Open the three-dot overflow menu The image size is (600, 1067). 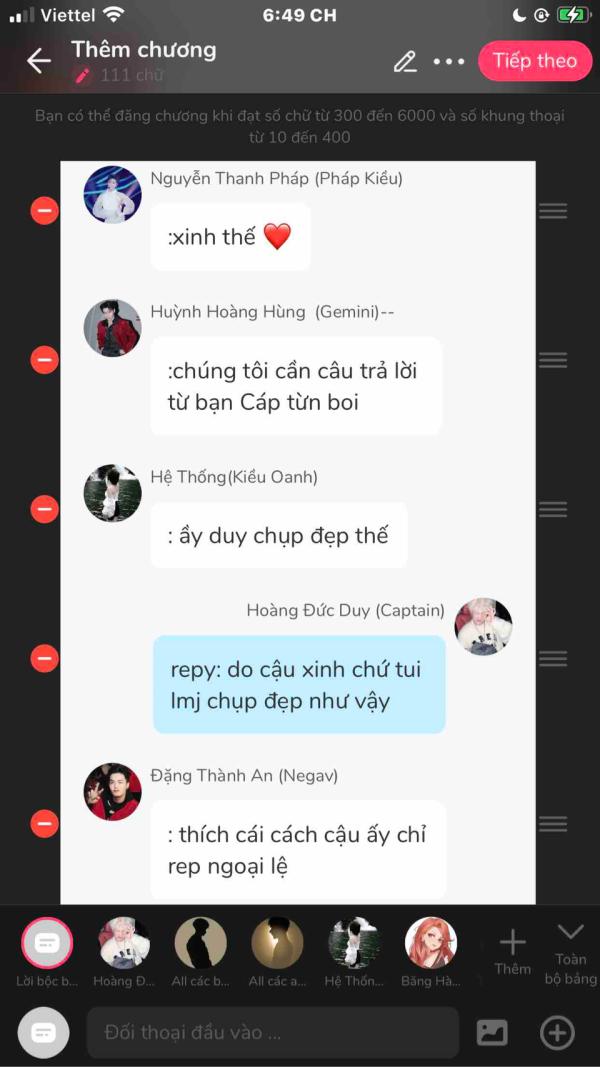click(x=449, y=61)
